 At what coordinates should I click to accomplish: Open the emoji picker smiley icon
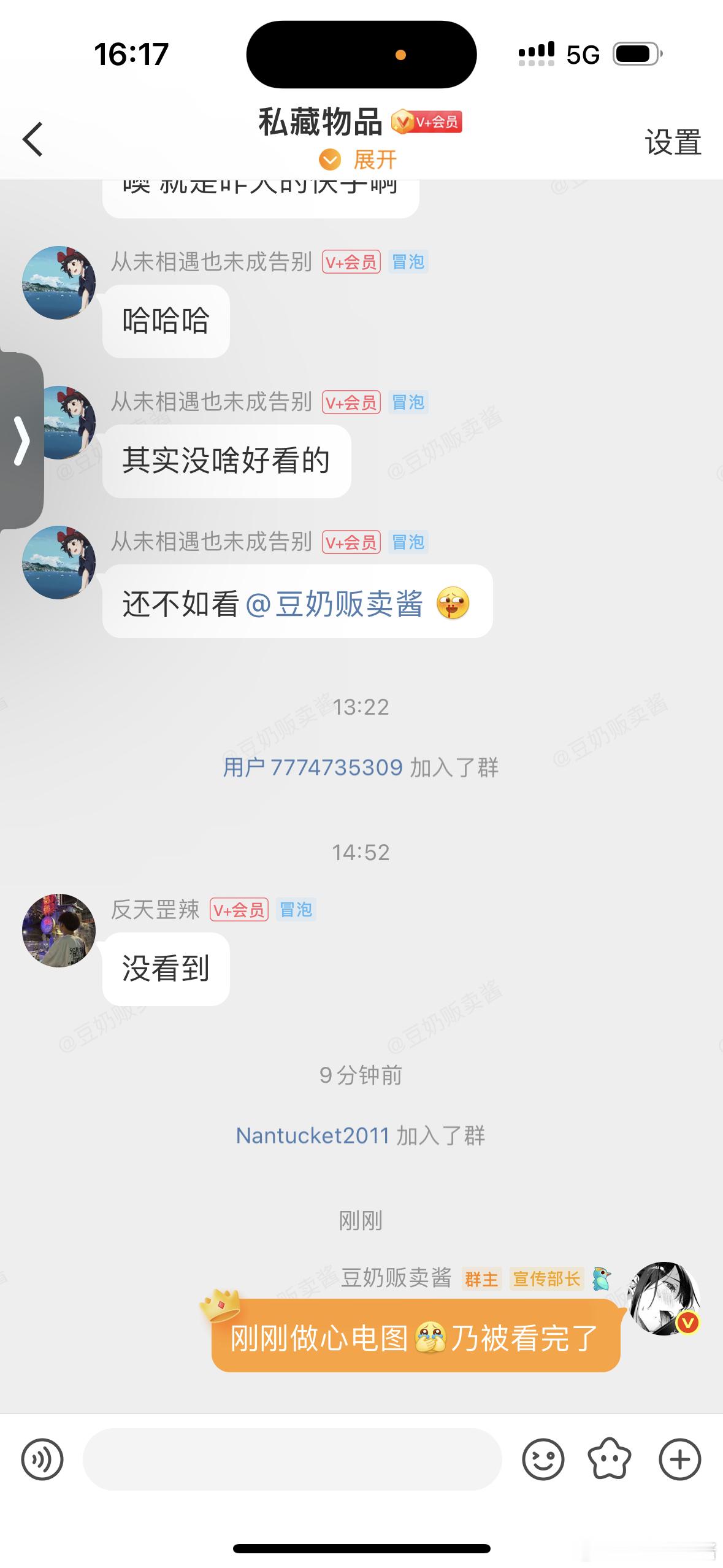545,1460
